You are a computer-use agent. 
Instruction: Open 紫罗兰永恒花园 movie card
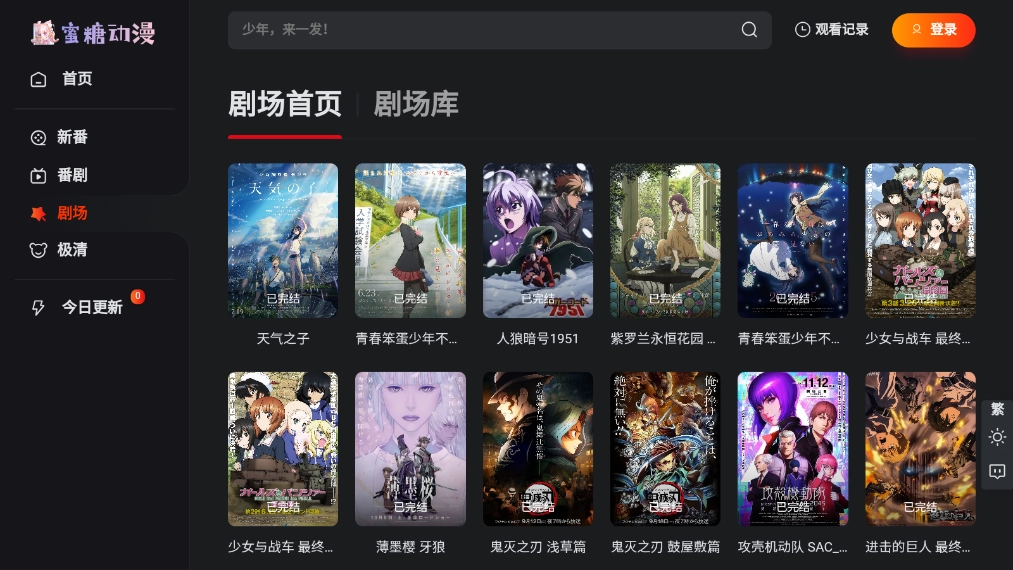tap(665, 241)
